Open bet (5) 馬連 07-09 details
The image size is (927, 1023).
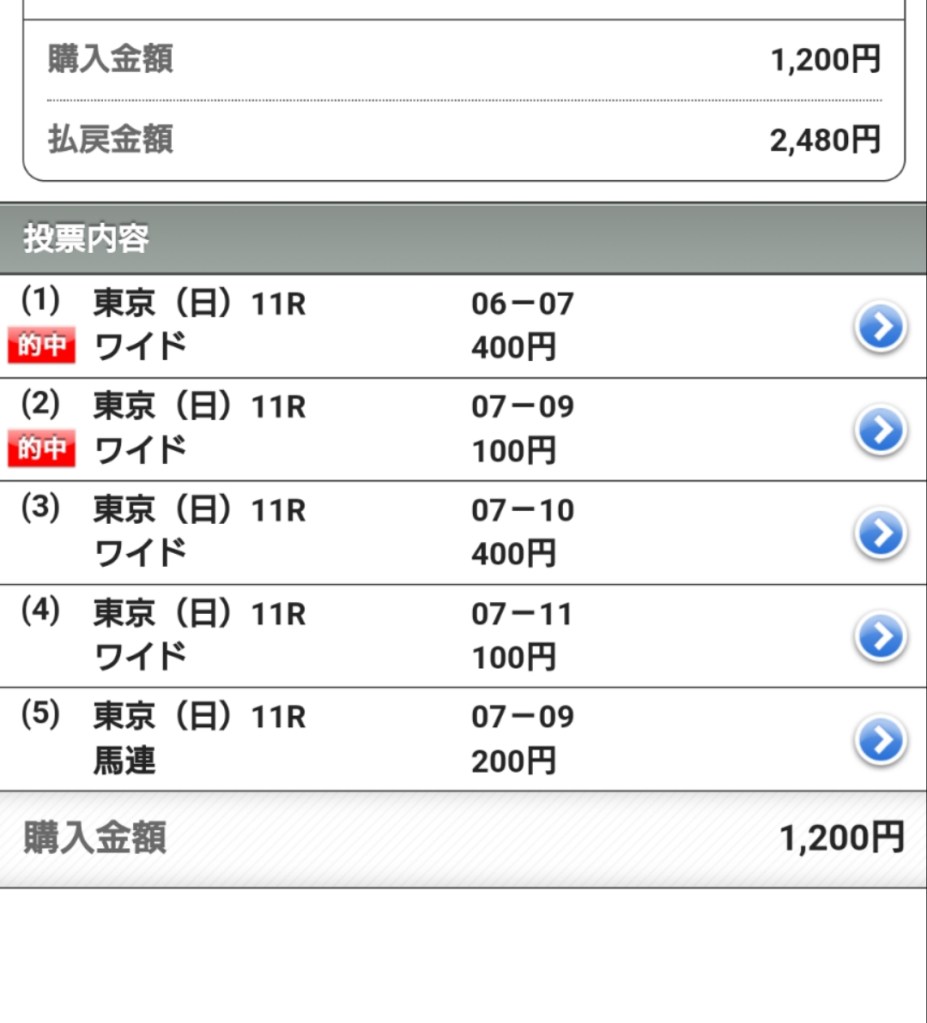[x=881, y=741]
